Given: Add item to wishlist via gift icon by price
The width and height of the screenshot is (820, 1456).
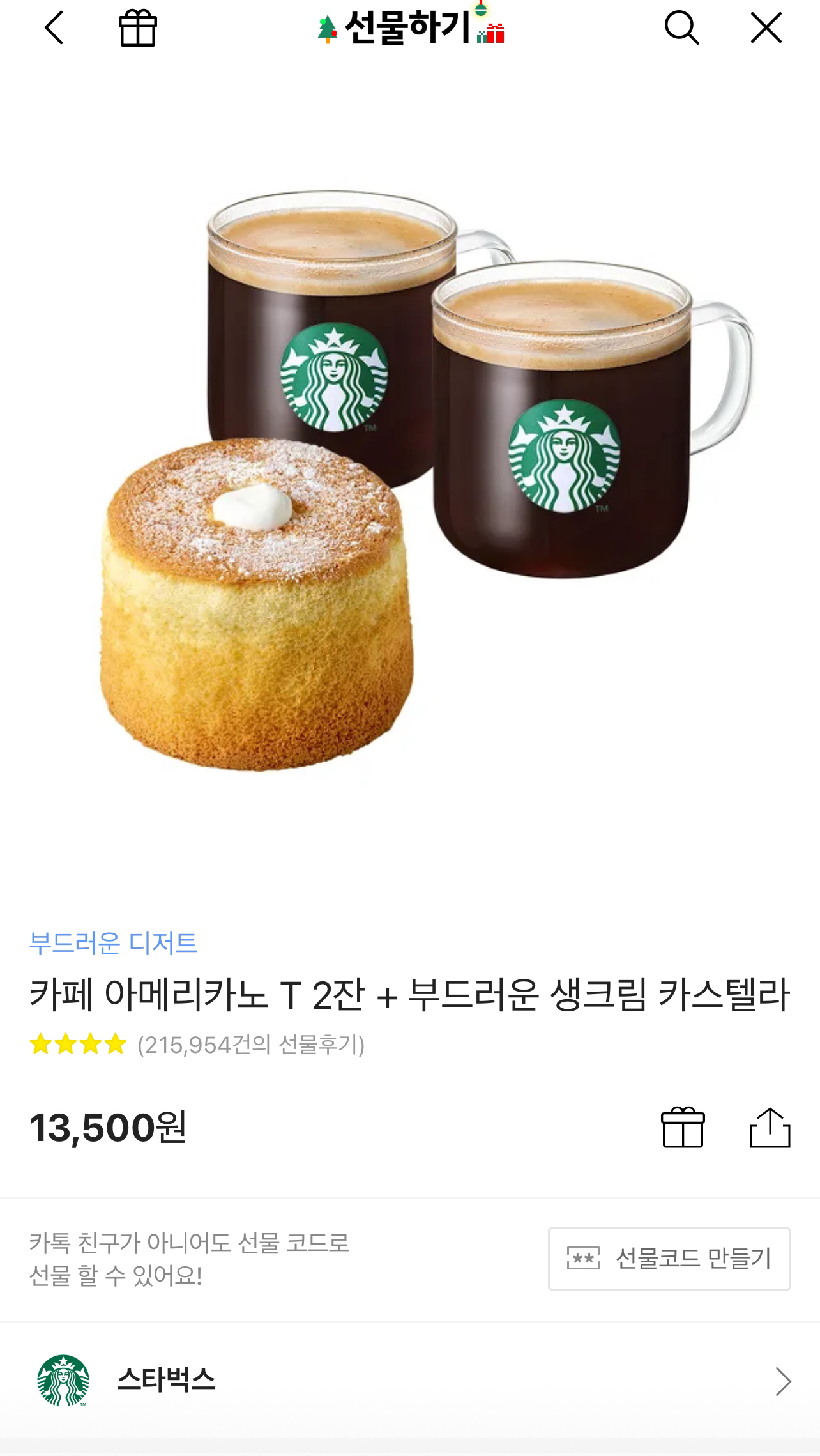Looking at the screenshot, I should pos(683,1127).
